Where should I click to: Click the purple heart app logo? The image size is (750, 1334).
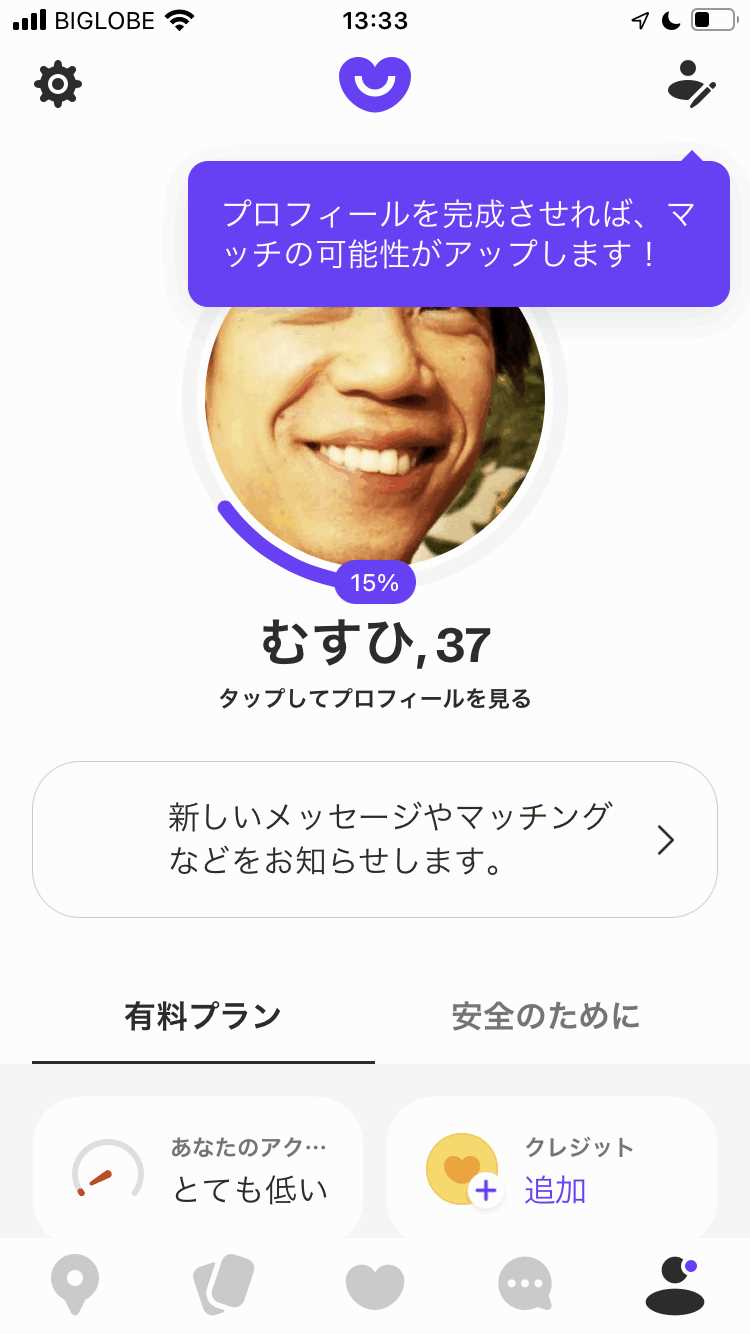(x=375, y=82)
